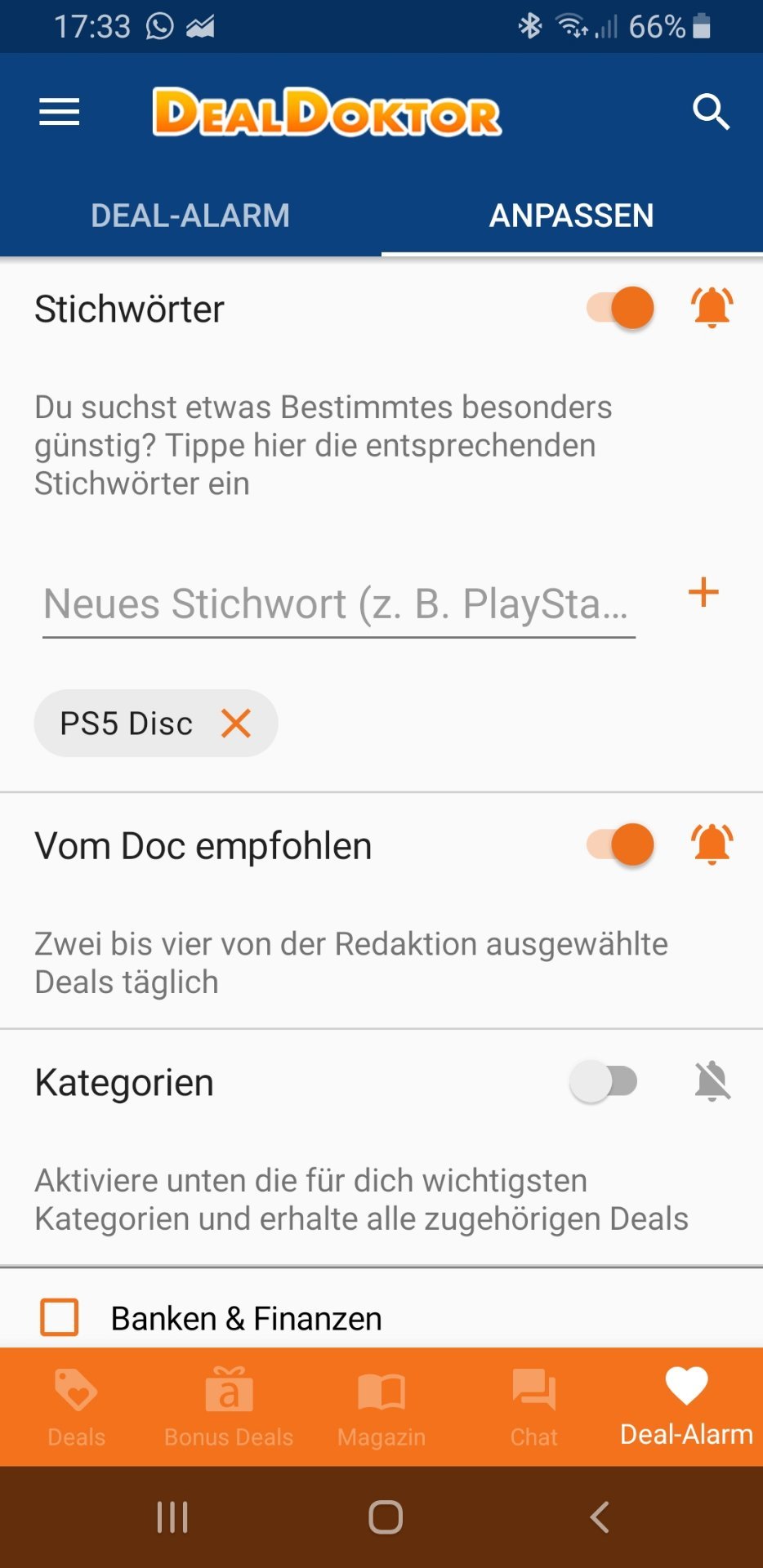The height and width of the screenshot is (1568, 763).
Task: Check the Banken & Finanzen checkbox
Action: (x=60, y=1317)
